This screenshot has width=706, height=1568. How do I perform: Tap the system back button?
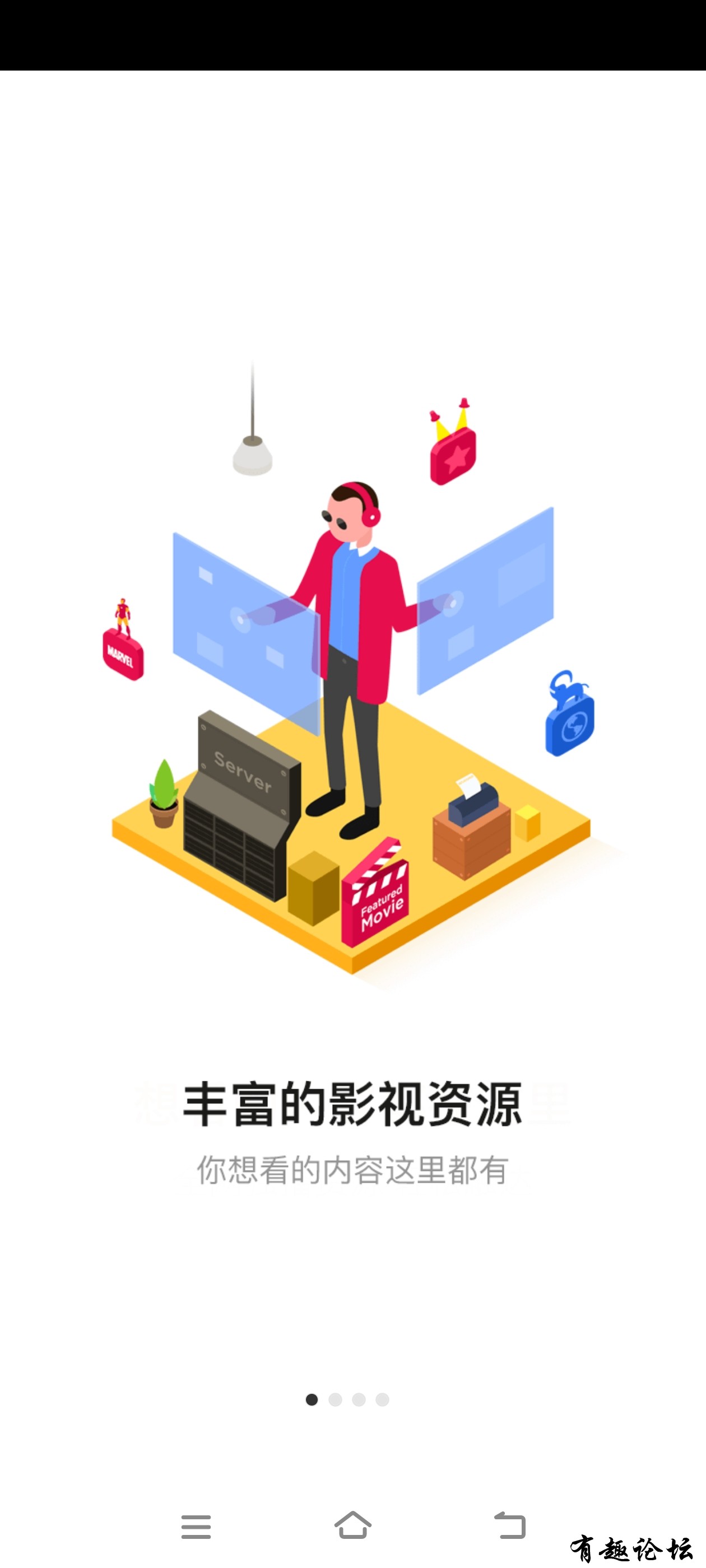[510, 1525]
